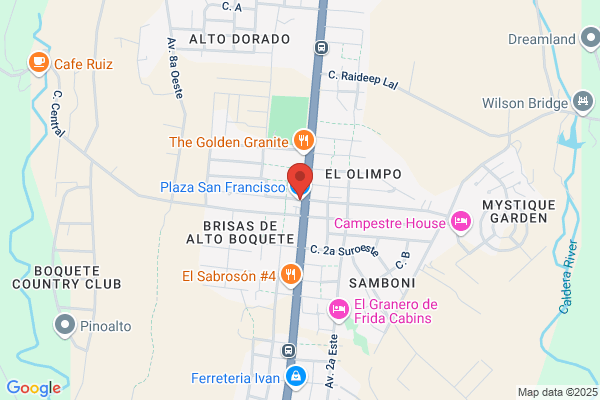Tap El Granero de Frida Cabins marker
This screenshot has width=600, height=400.
pos(339,310)
